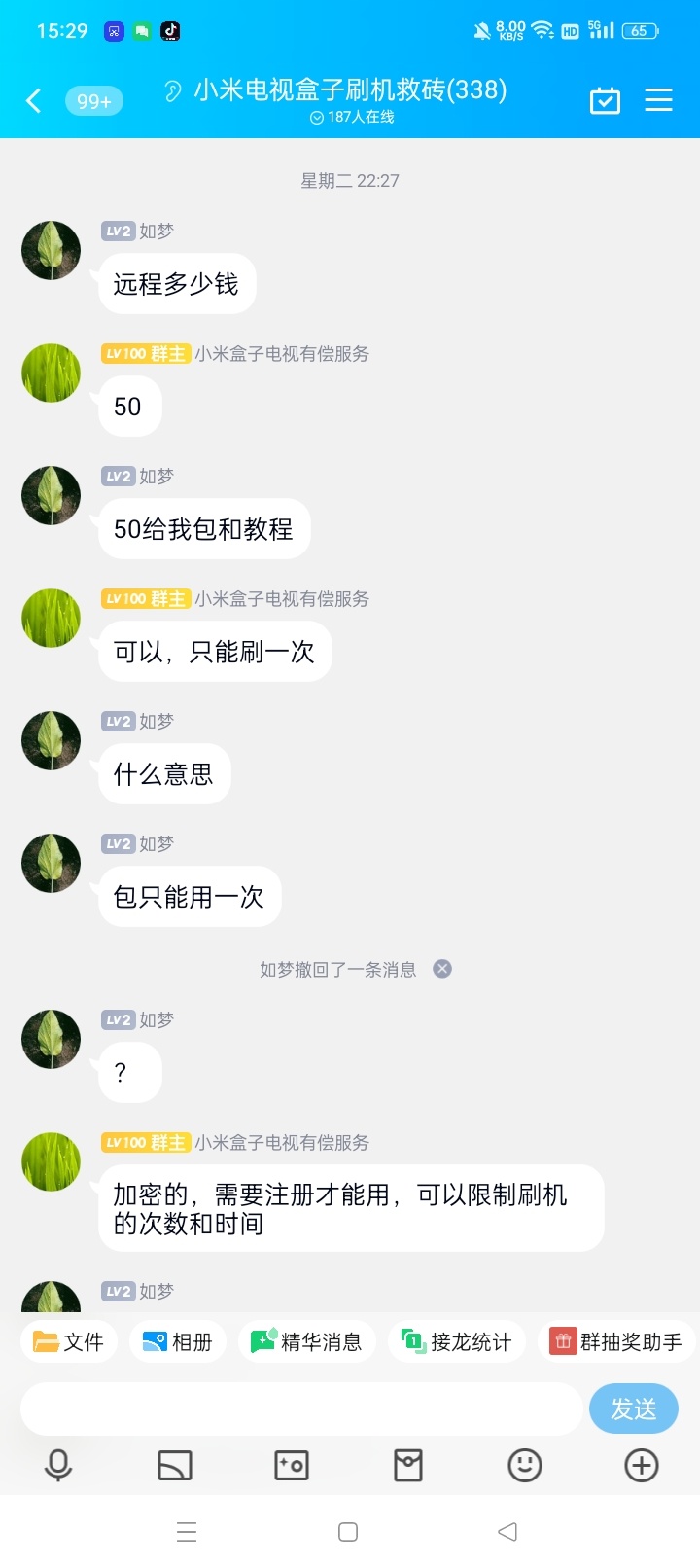Tap the plus icon for more actions
The width and height of the screenshot is (700, 1568).
[x=640, y=1464]
